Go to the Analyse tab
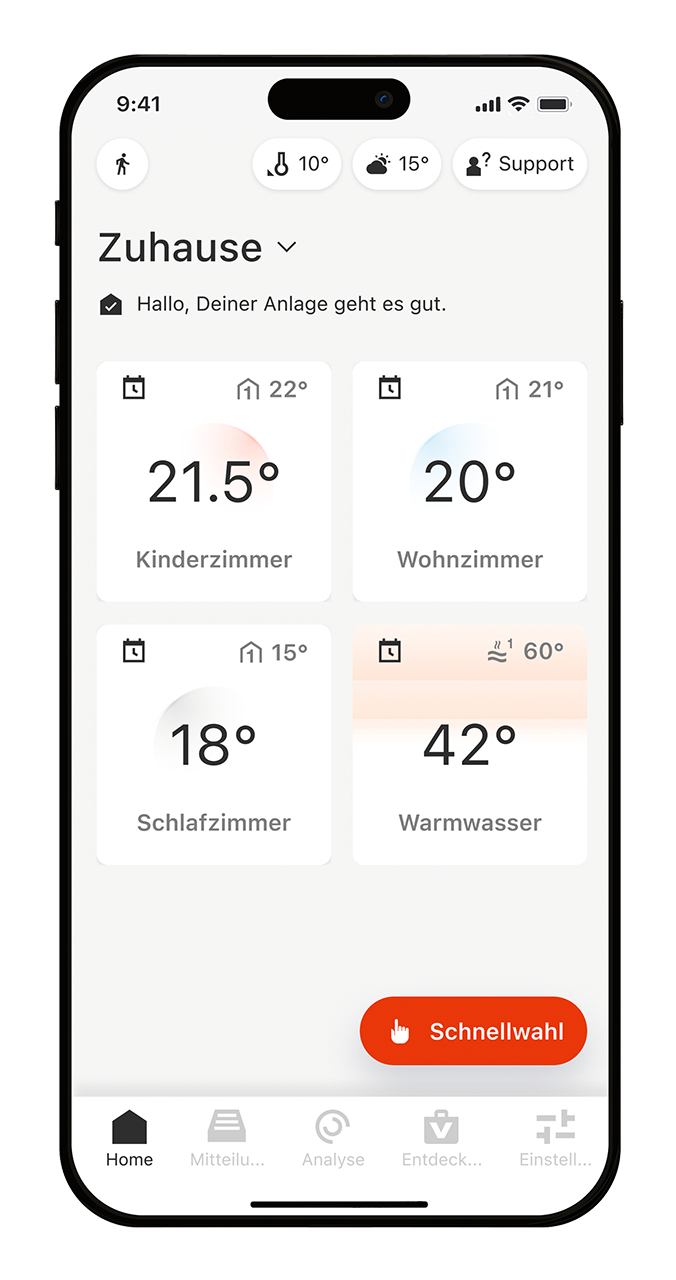 (x=333, y=1138)
